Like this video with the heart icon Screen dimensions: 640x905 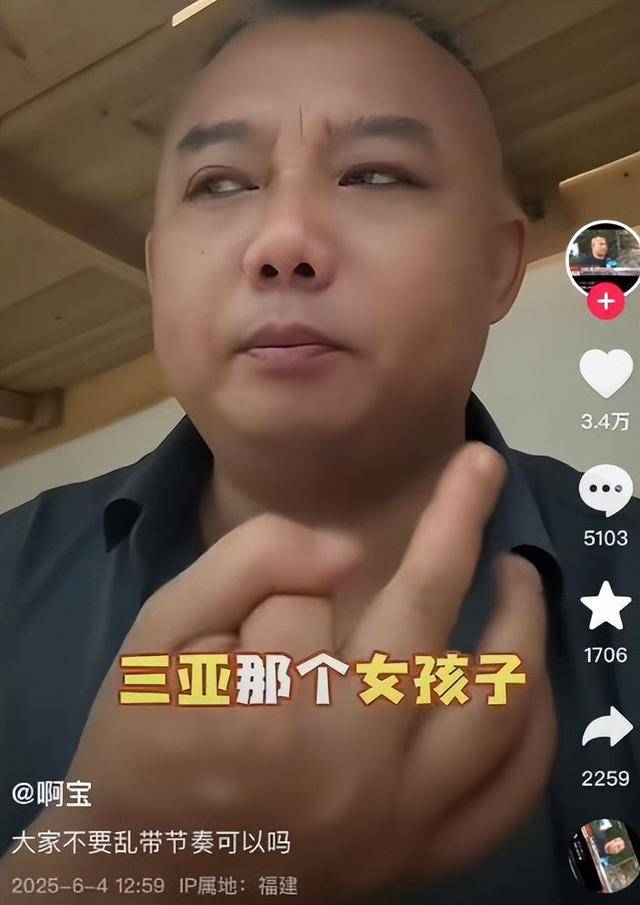(606, 373)
